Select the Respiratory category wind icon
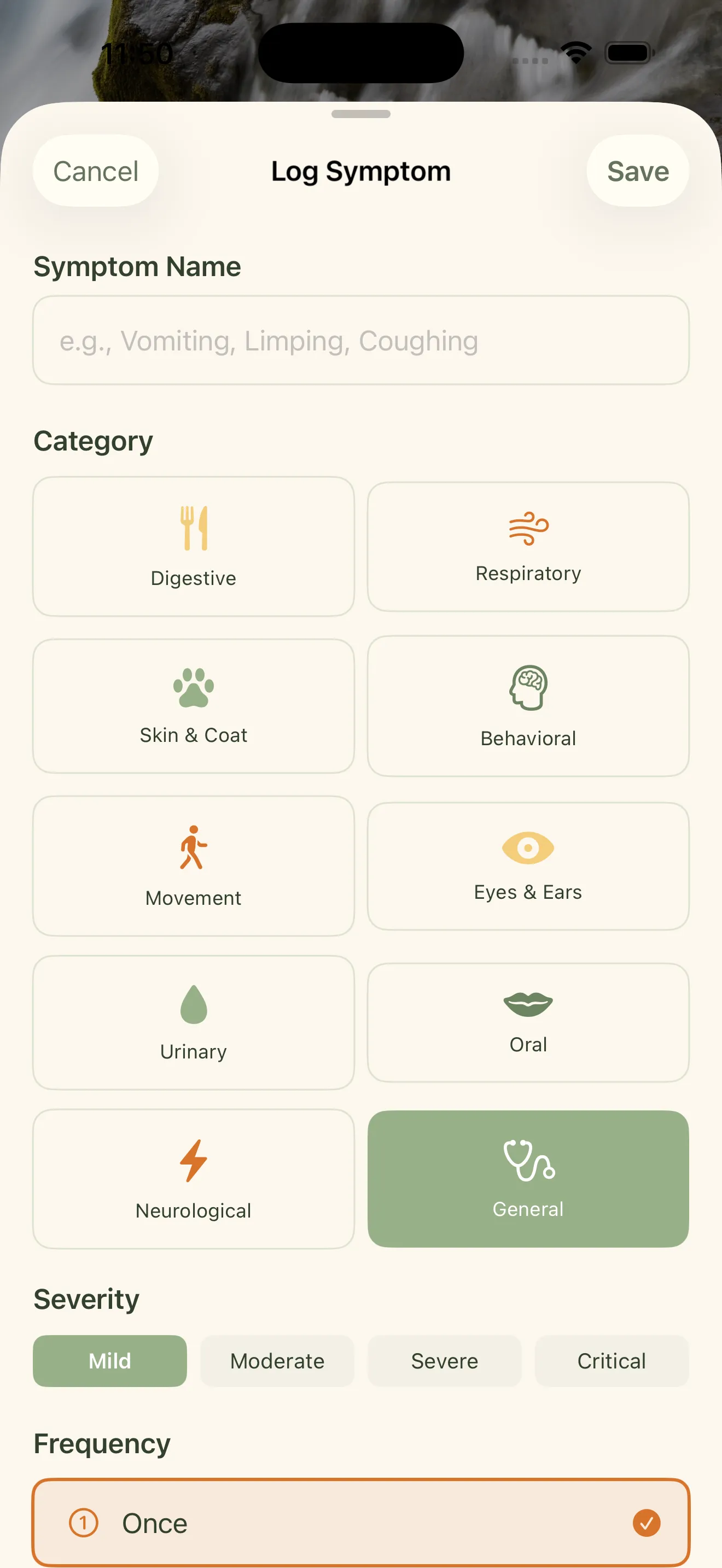 528,528
